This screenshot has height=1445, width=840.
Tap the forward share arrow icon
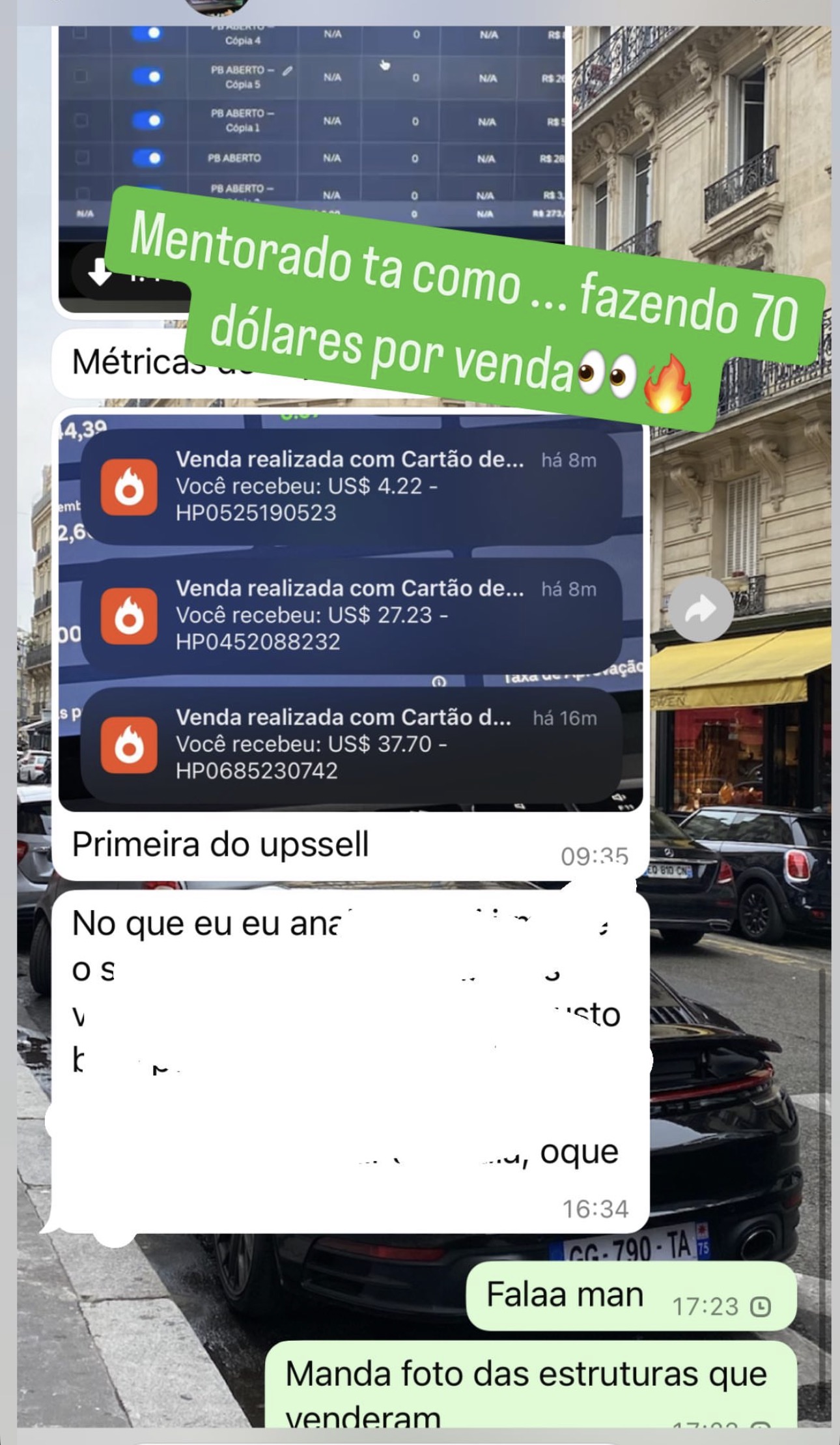(701, 610)
